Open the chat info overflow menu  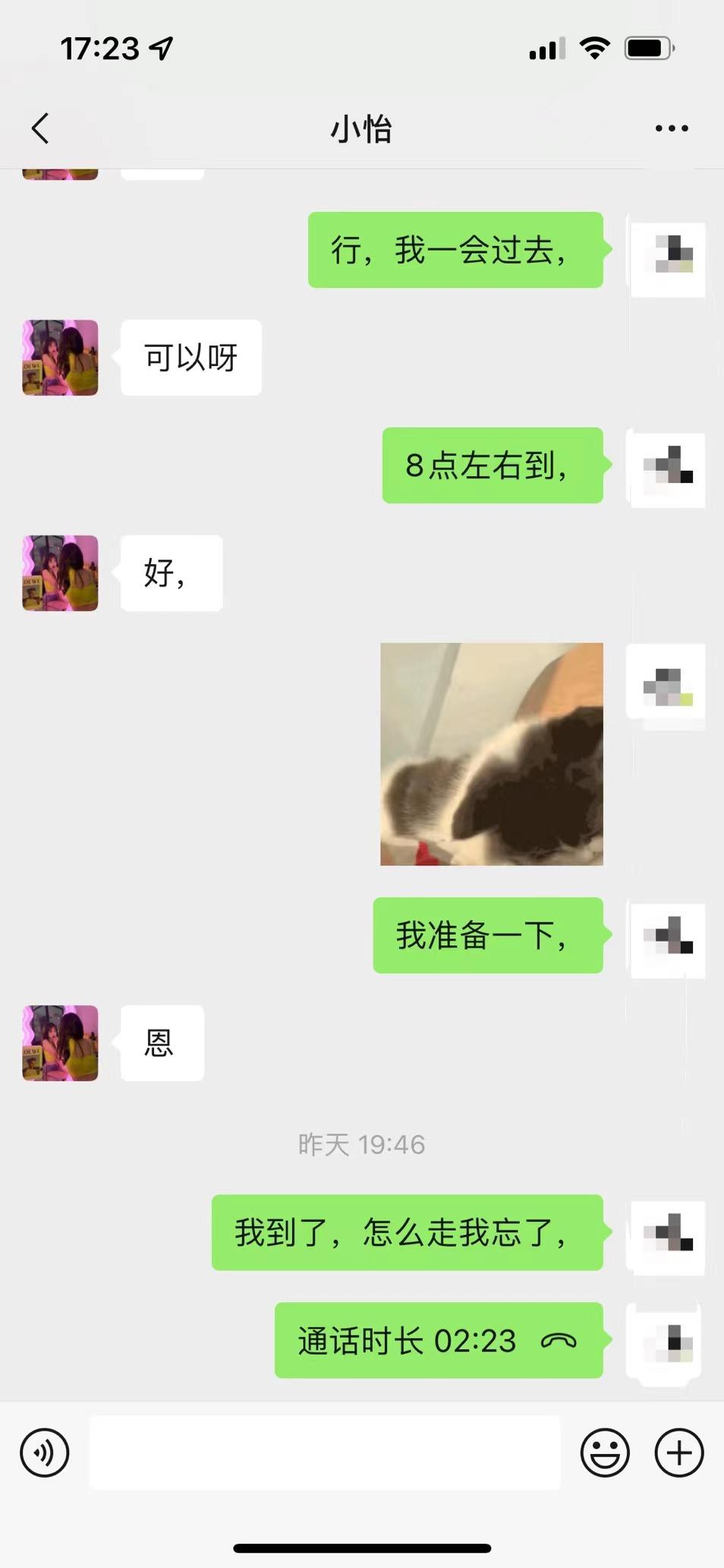[672, 128]
